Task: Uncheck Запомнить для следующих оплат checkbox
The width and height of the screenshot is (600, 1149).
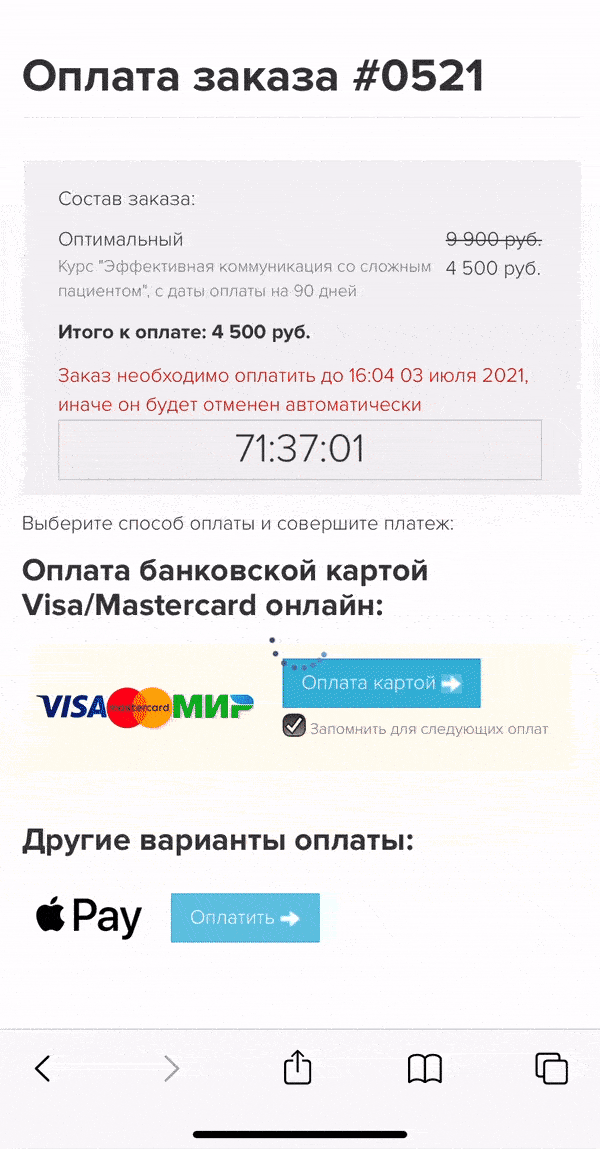Action: click(294, 727)
